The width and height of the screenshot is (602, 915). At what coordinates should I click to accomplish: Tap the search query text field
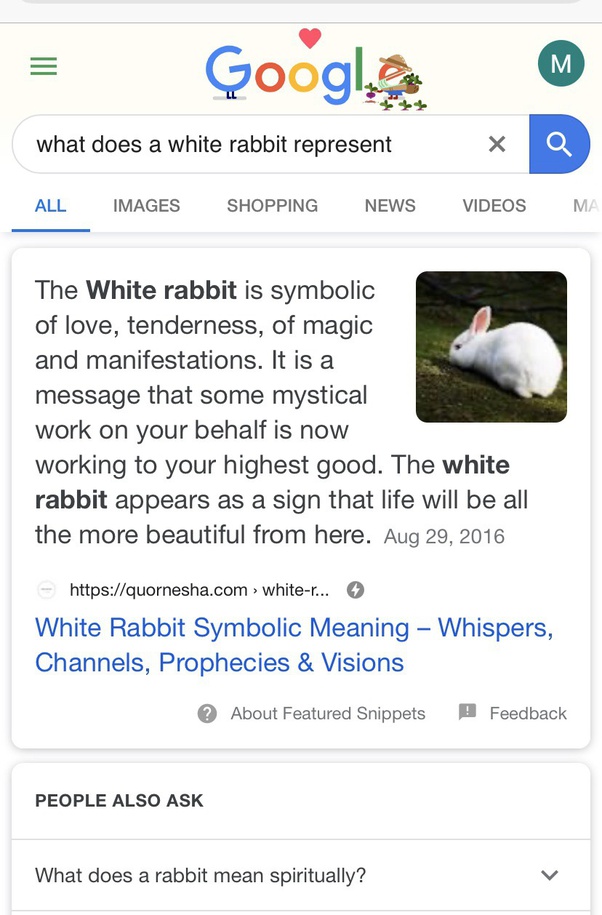[x=250, y=144]
